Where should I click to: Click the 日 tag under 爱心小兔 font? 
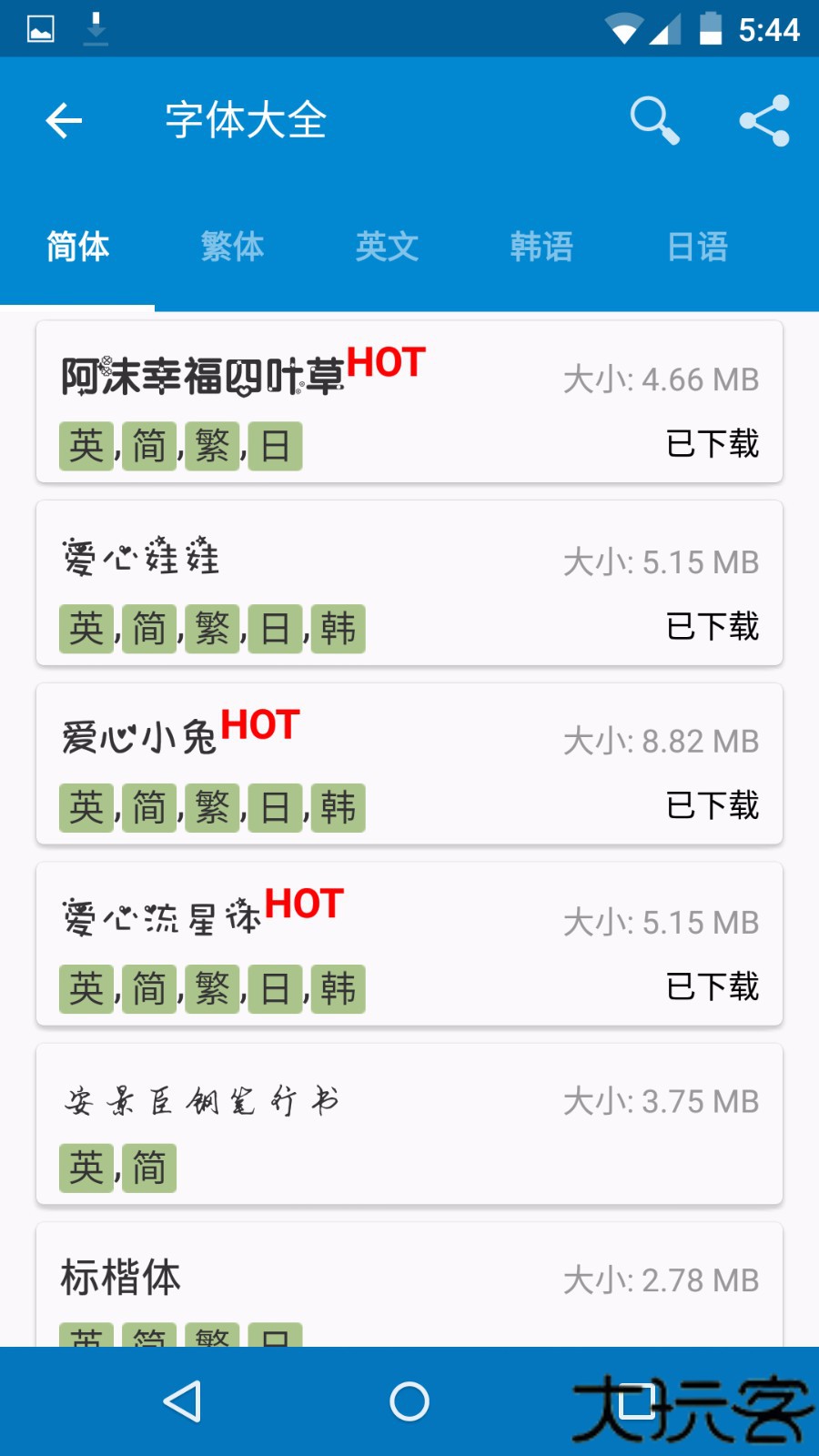pyautogui.click(x=275, y=806)
